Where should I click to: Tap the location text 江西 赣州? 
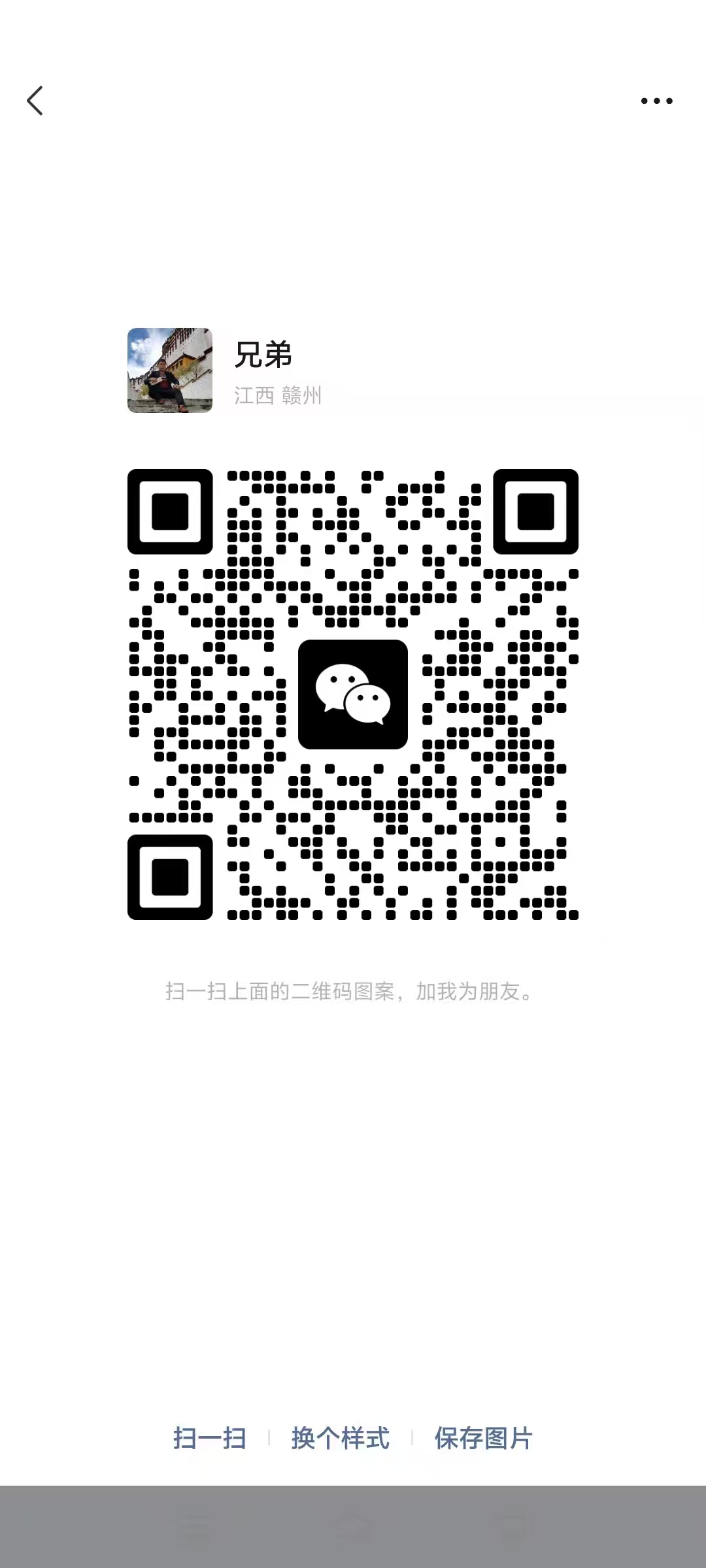[x=277, y=395]
